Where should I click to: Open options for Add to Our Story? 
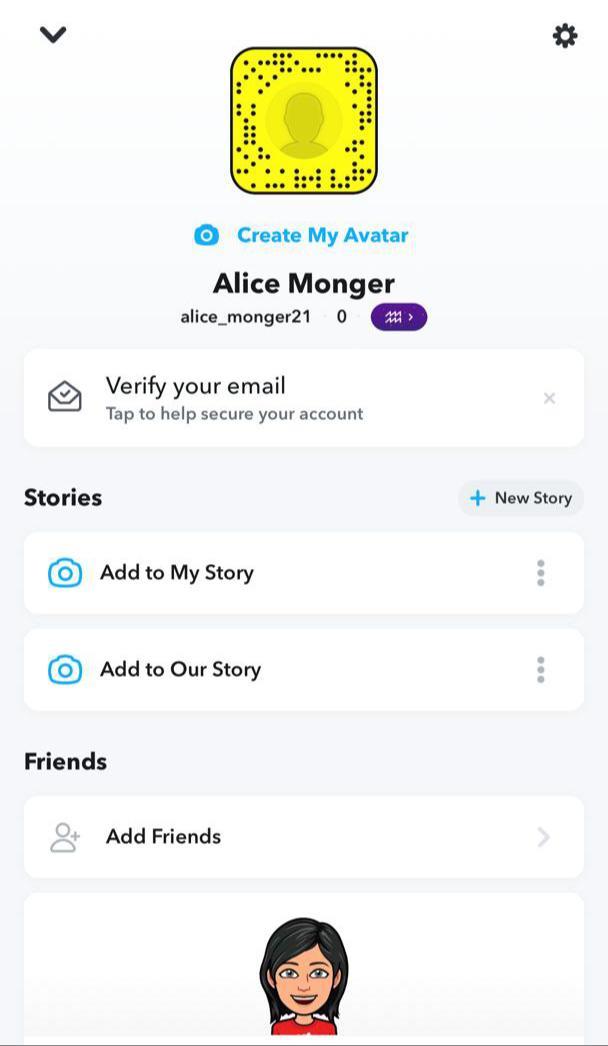coord(541,670)
